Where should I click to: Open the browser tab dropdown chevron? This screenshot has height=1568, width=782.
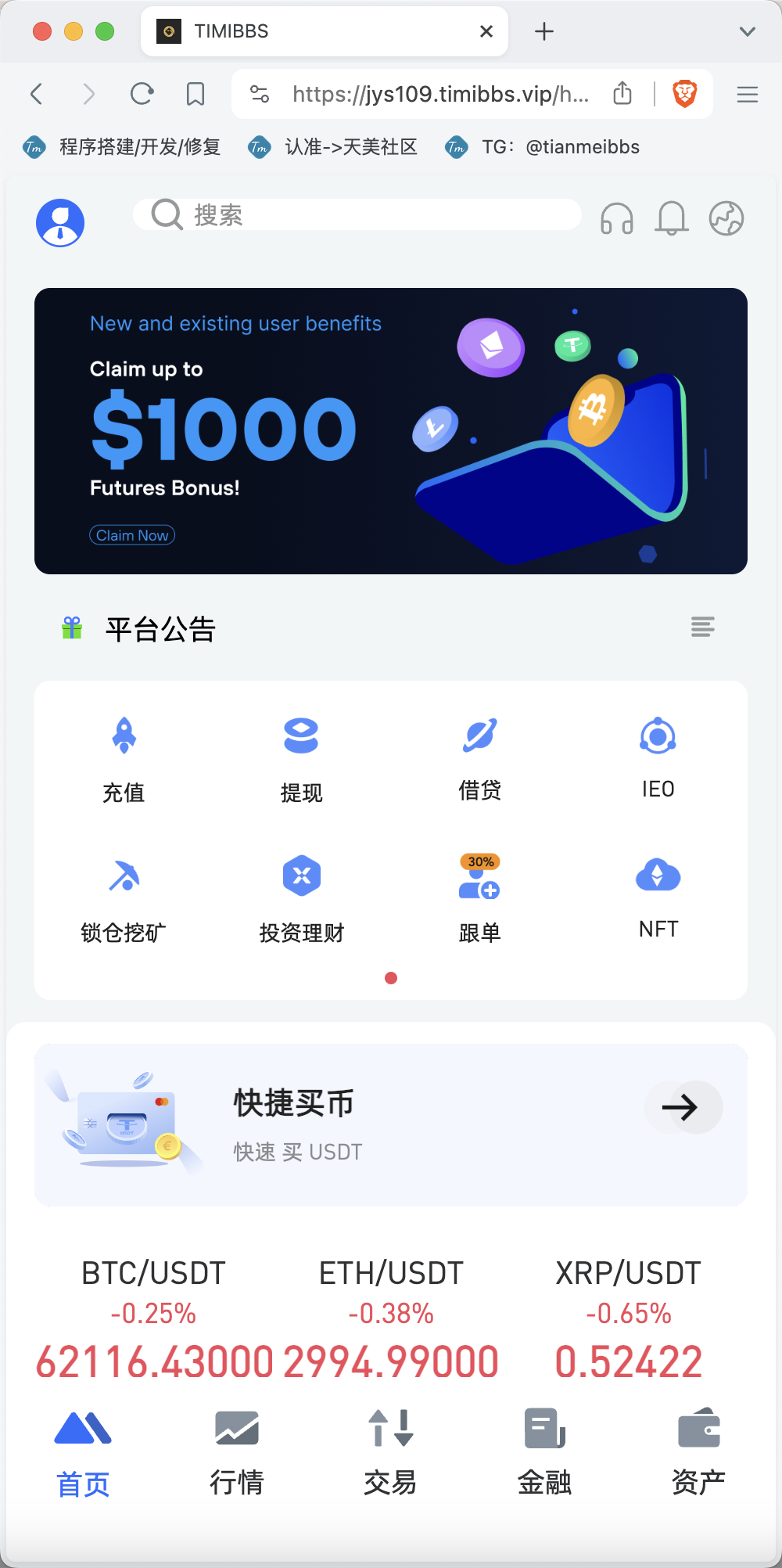pyautogui.click(x=748, y=31)
